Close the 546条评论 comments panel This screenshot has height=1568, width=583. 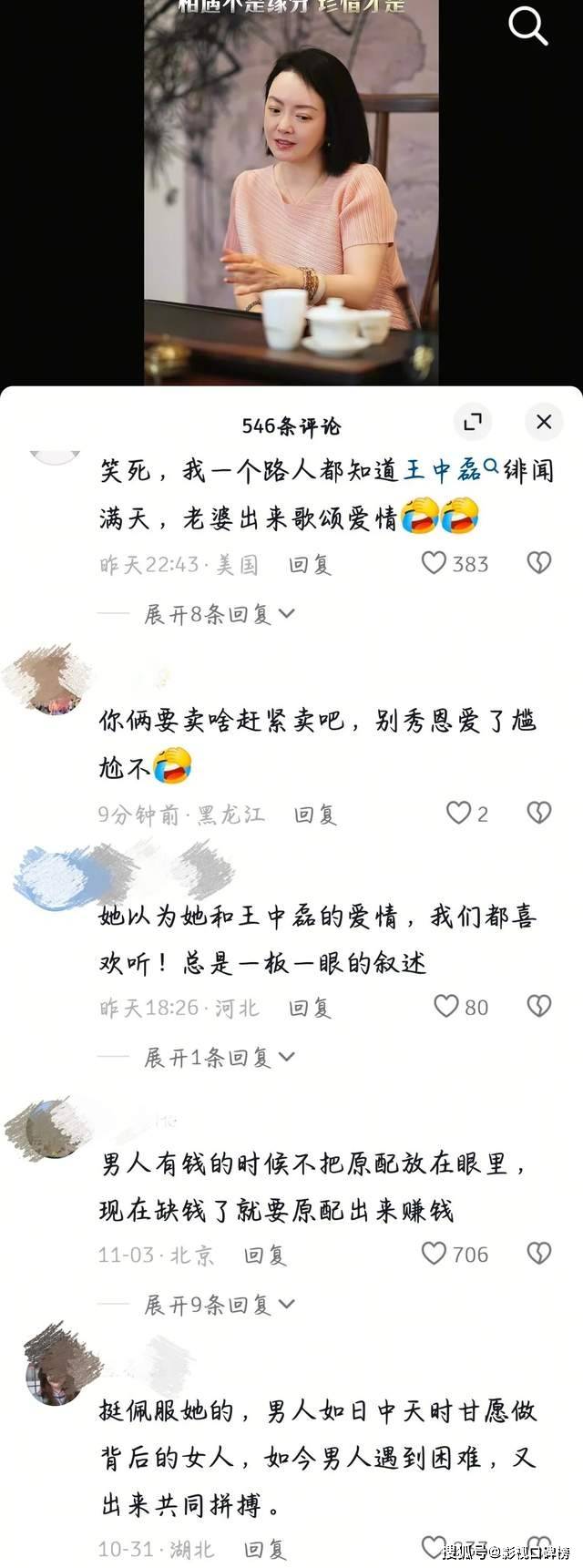coord(544,422)
